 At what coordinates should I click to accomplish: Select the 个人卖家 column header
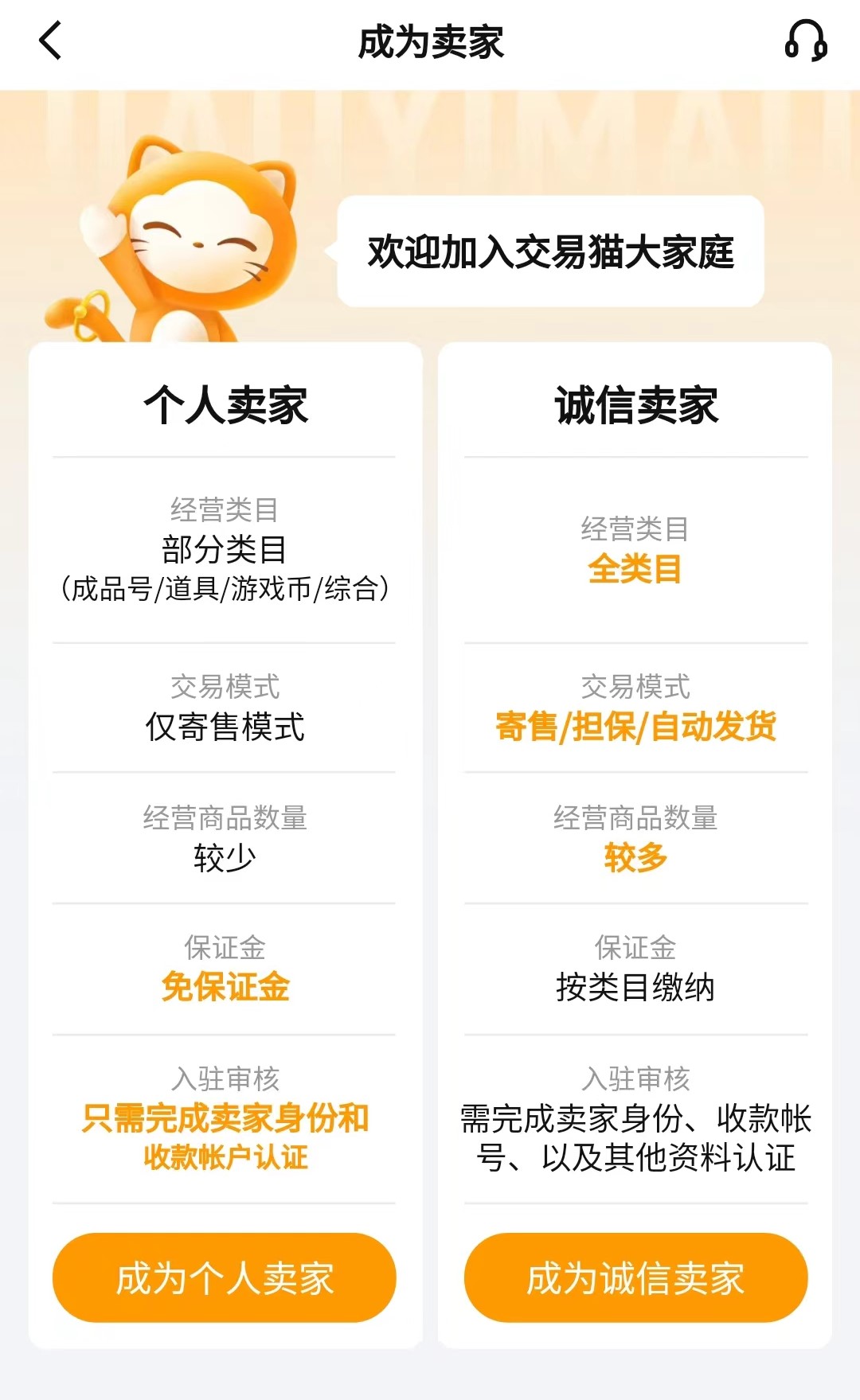224,404
